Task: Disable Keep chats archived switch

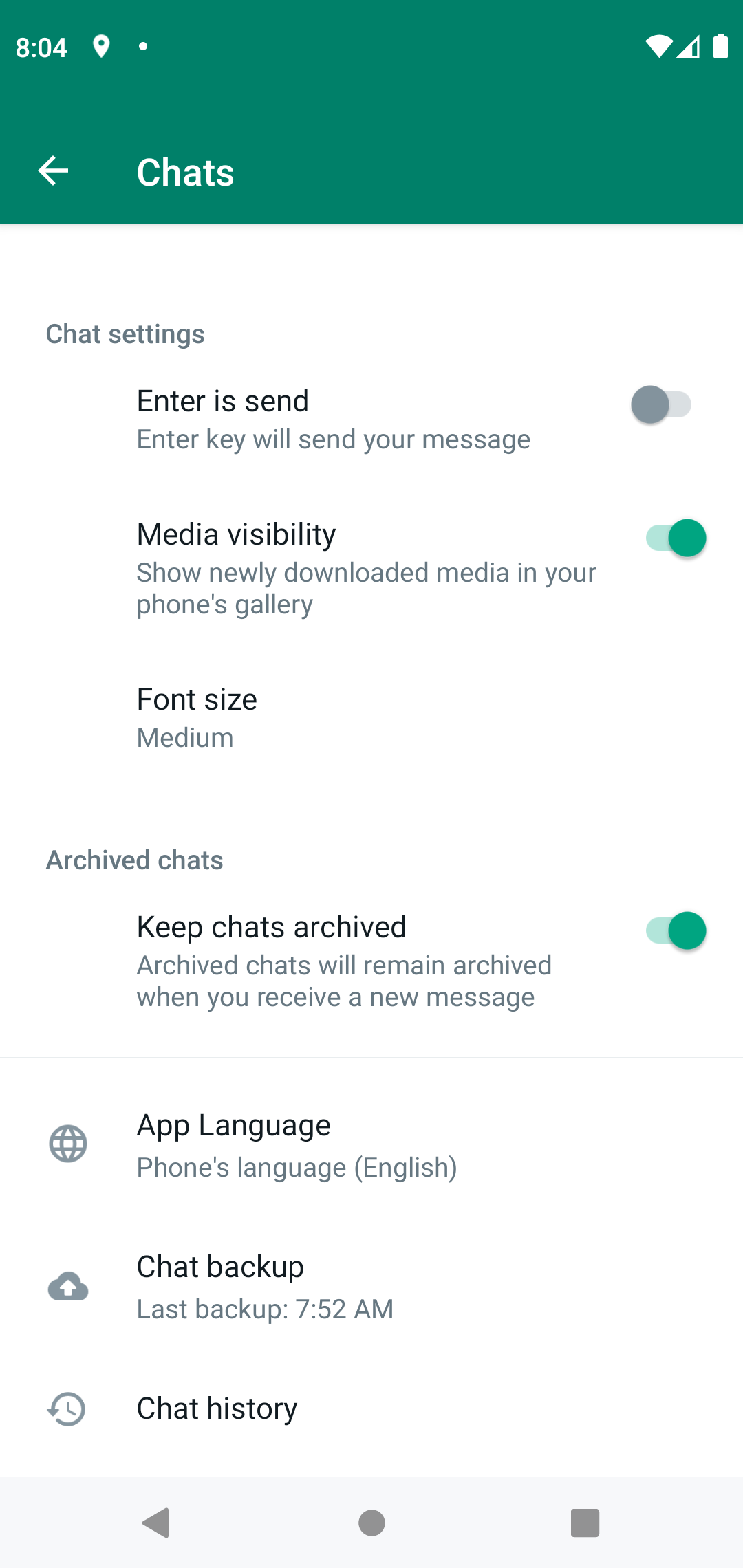Action: coord(676,930)
